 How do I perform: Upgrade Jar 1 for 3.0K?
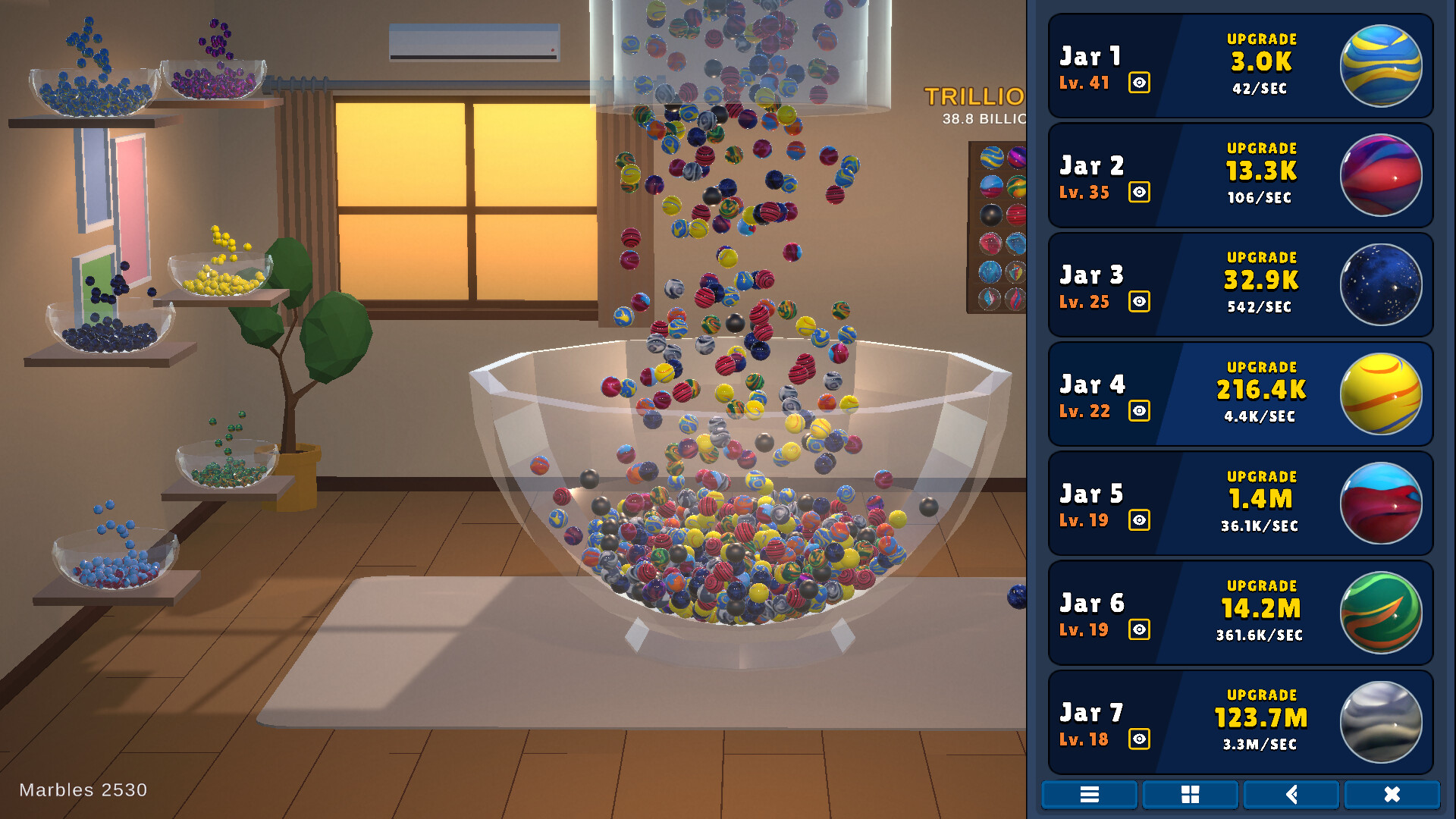[1261, 64]
